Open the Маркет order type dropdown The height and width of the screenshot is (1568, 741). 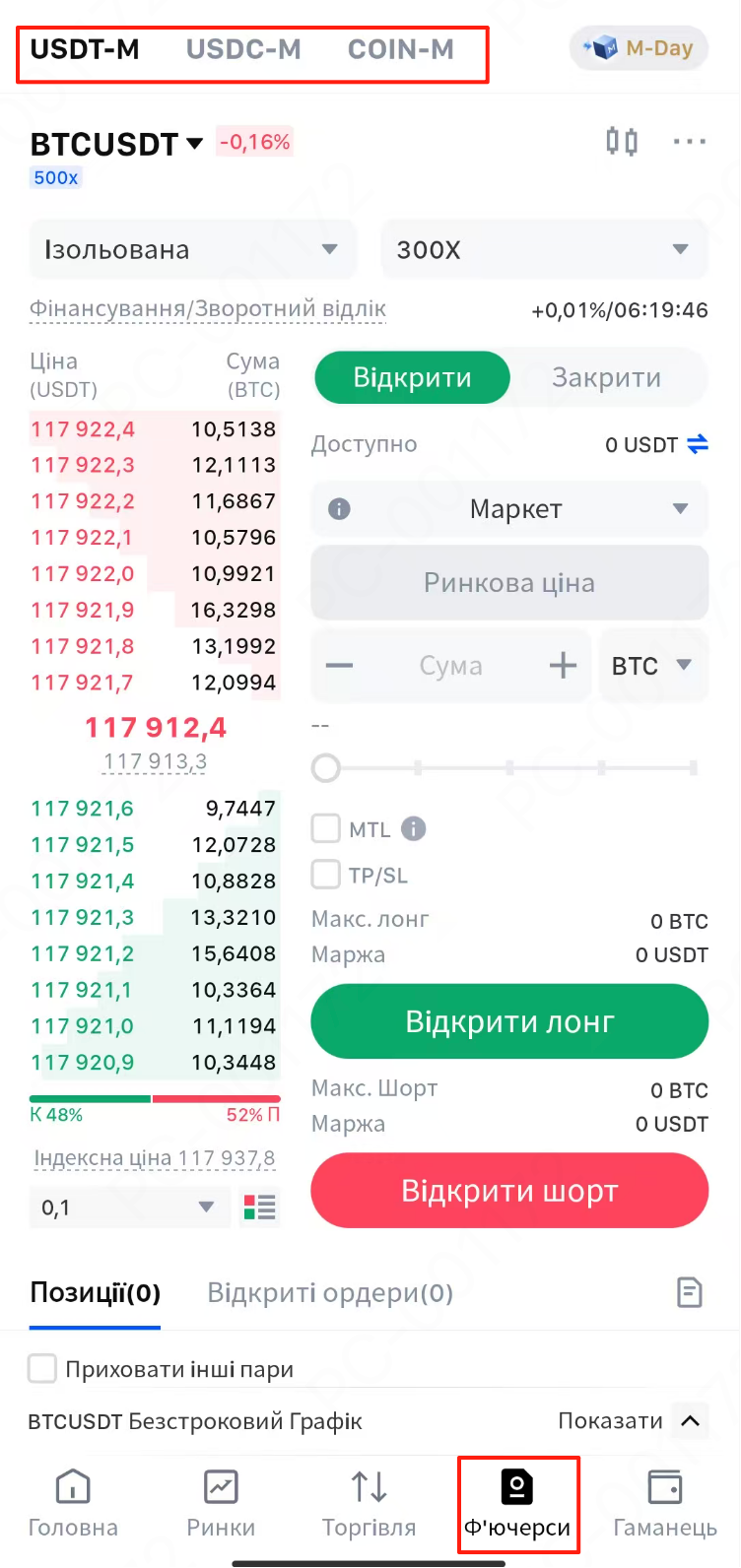[x=510, y=509]
